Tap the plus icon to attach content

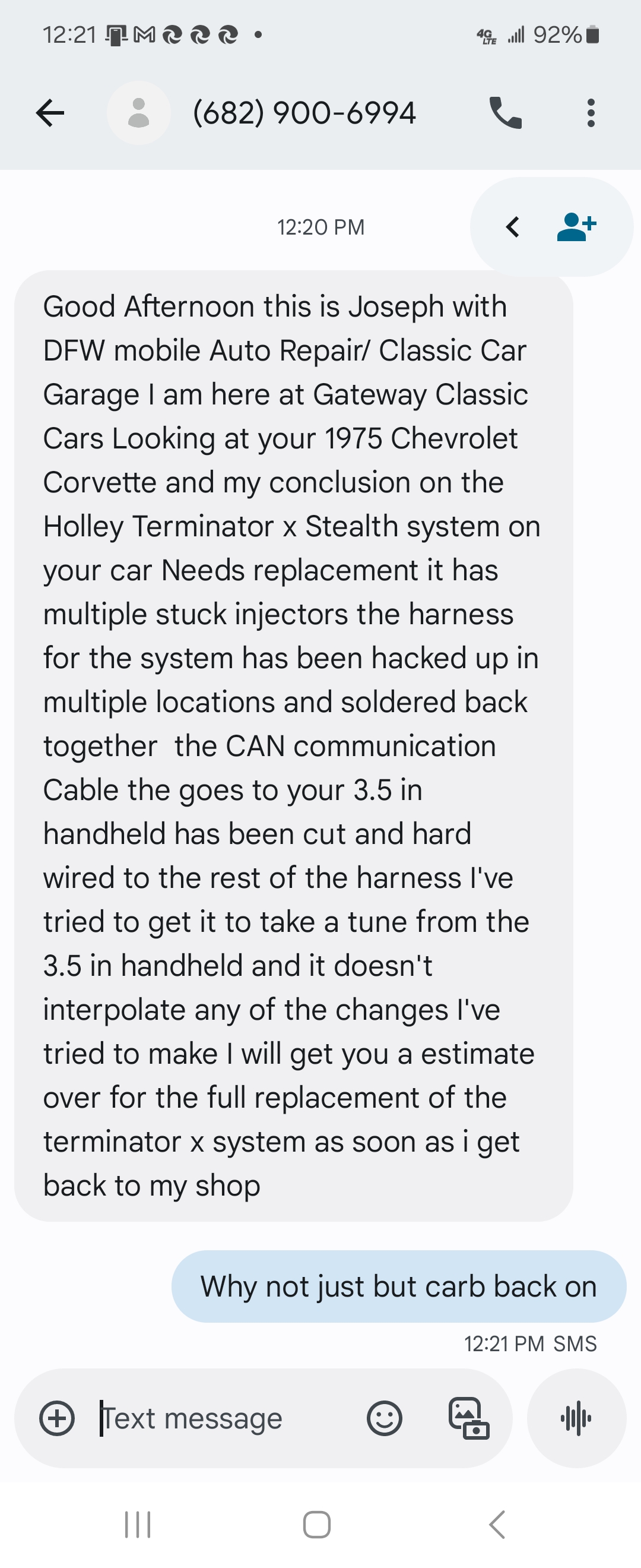tap(57, 1418)
